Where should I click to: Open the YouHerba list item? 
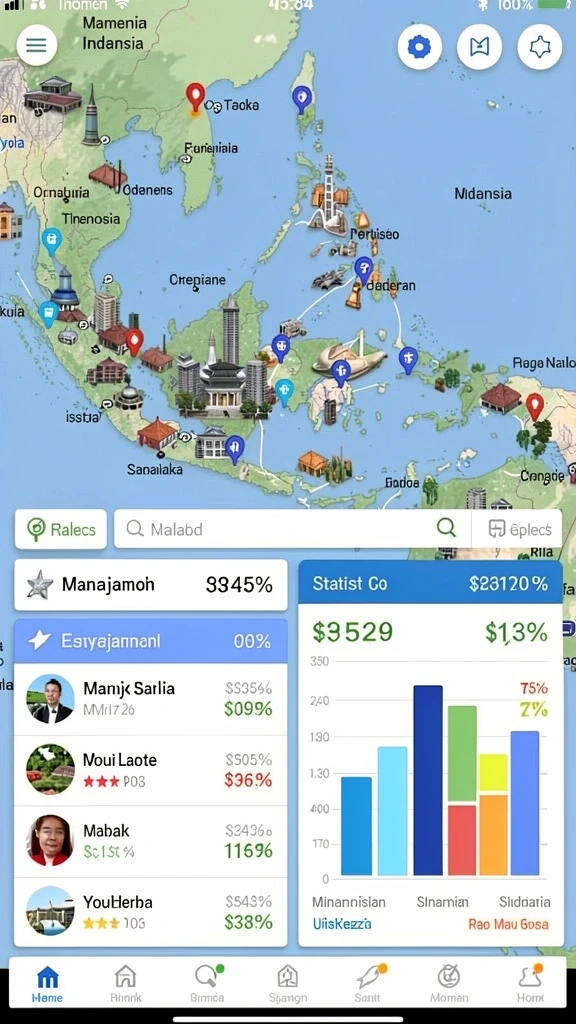tap(150, 912)
